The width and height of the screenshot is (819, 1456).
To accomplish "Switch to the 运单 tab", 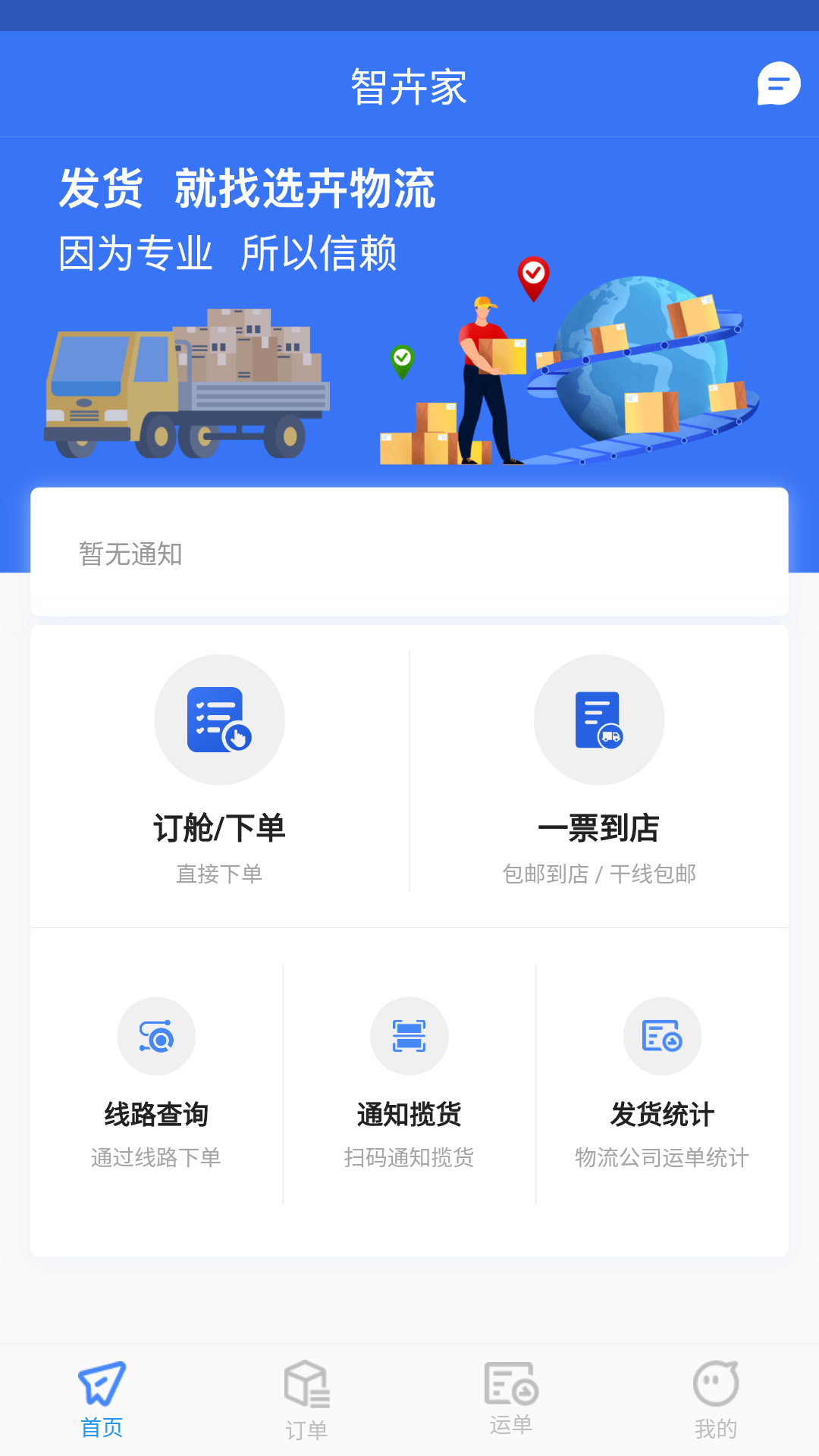I will coord(511,1399).
